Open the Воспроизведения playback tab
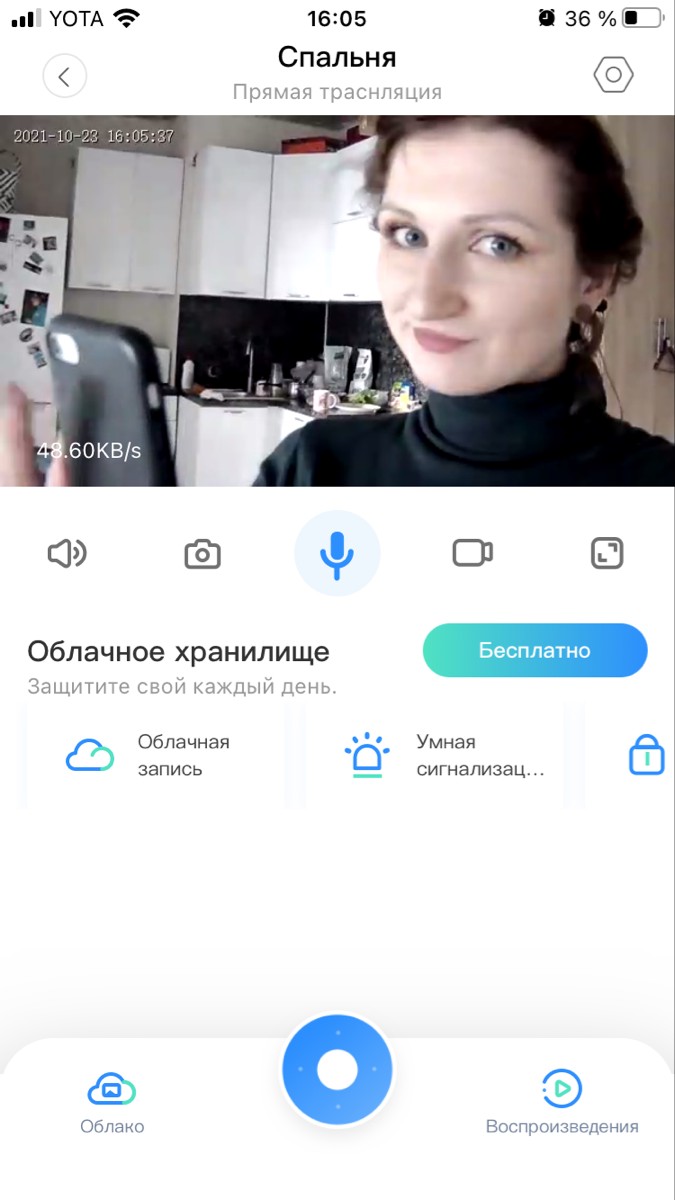This screenshot has height=1200, width=675. click(x=561, y=1102)
